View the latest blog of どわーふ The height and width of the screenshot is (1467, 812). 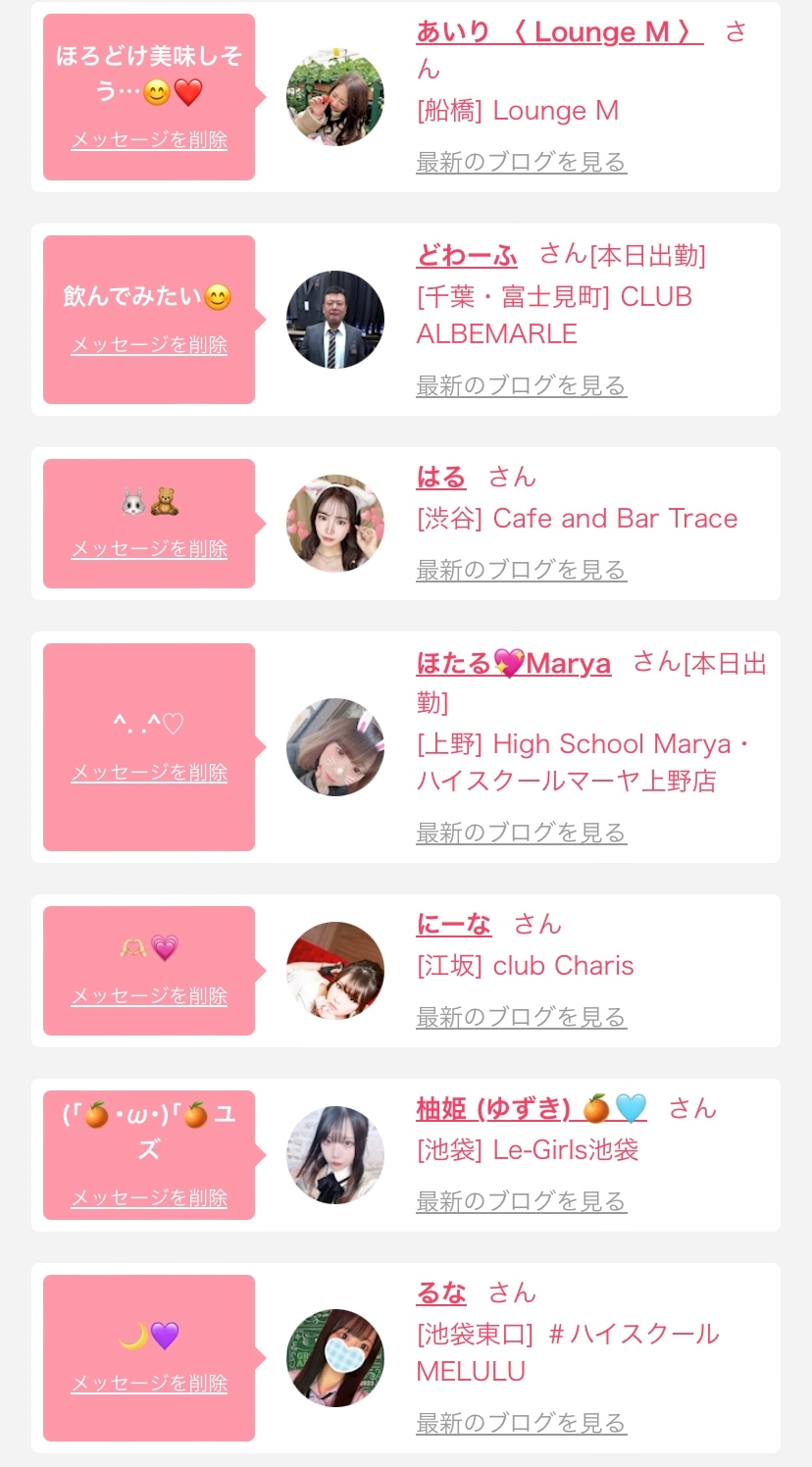pos(521,385)
